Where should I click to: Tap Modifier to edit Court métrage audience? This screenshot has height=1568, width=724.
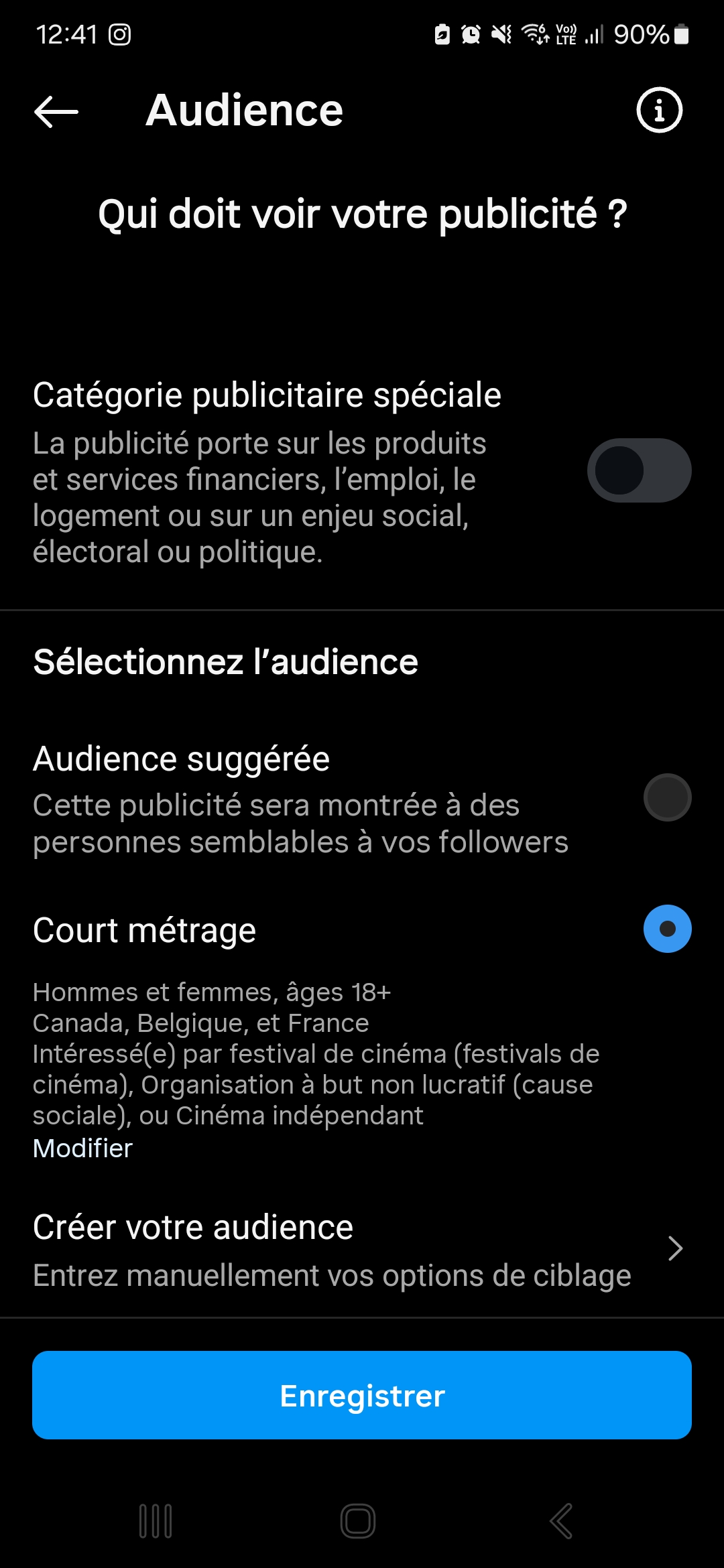click(x=82, y=1148)
